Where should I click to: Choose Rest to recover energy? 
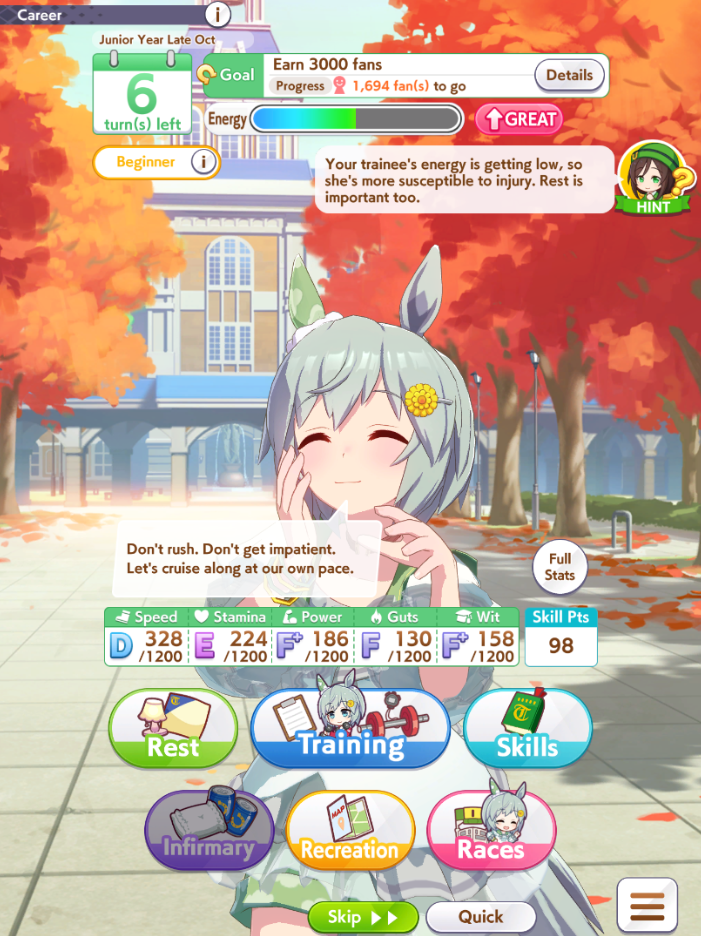click(173, 729)
